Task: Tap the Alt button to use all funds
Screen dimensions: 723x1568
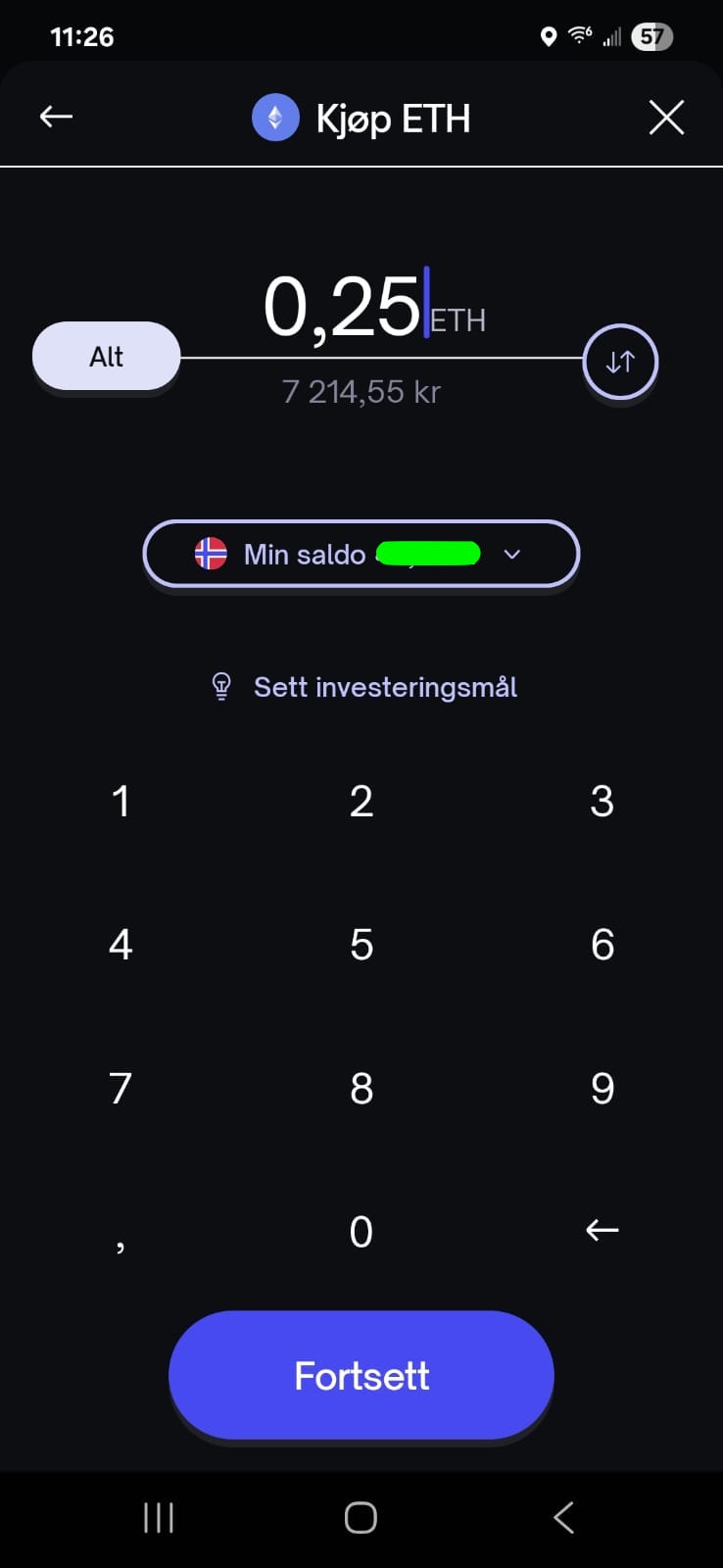Action: click(x=107, y=356)
